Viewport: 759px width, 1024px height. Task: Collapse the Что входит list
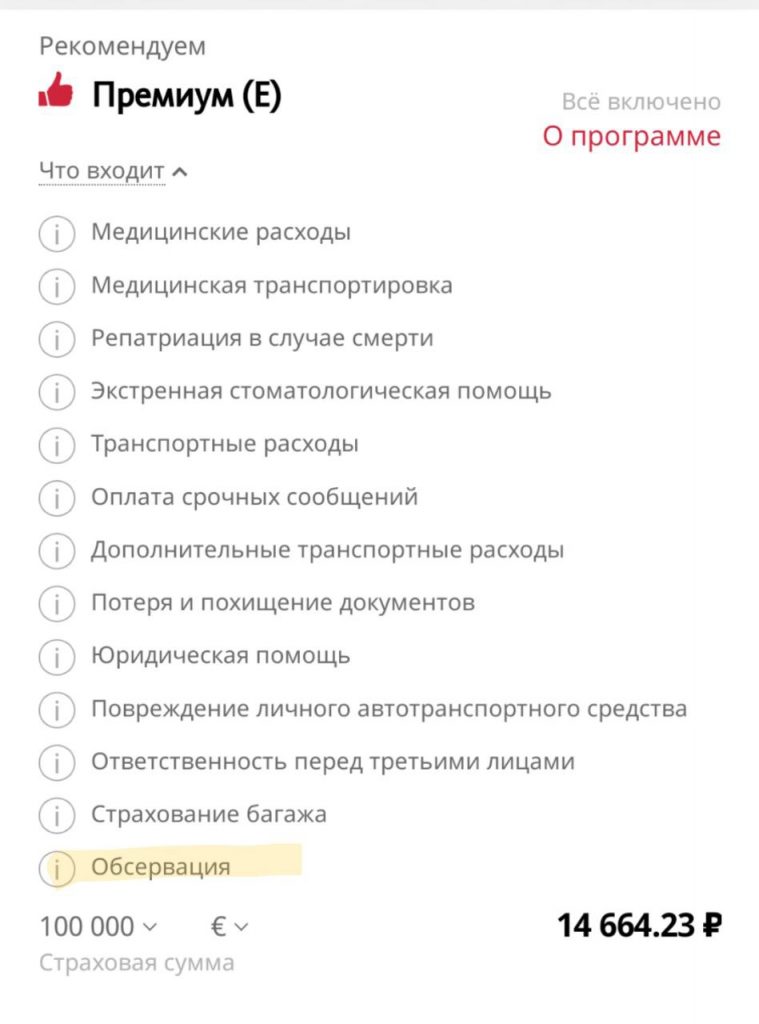113,172
